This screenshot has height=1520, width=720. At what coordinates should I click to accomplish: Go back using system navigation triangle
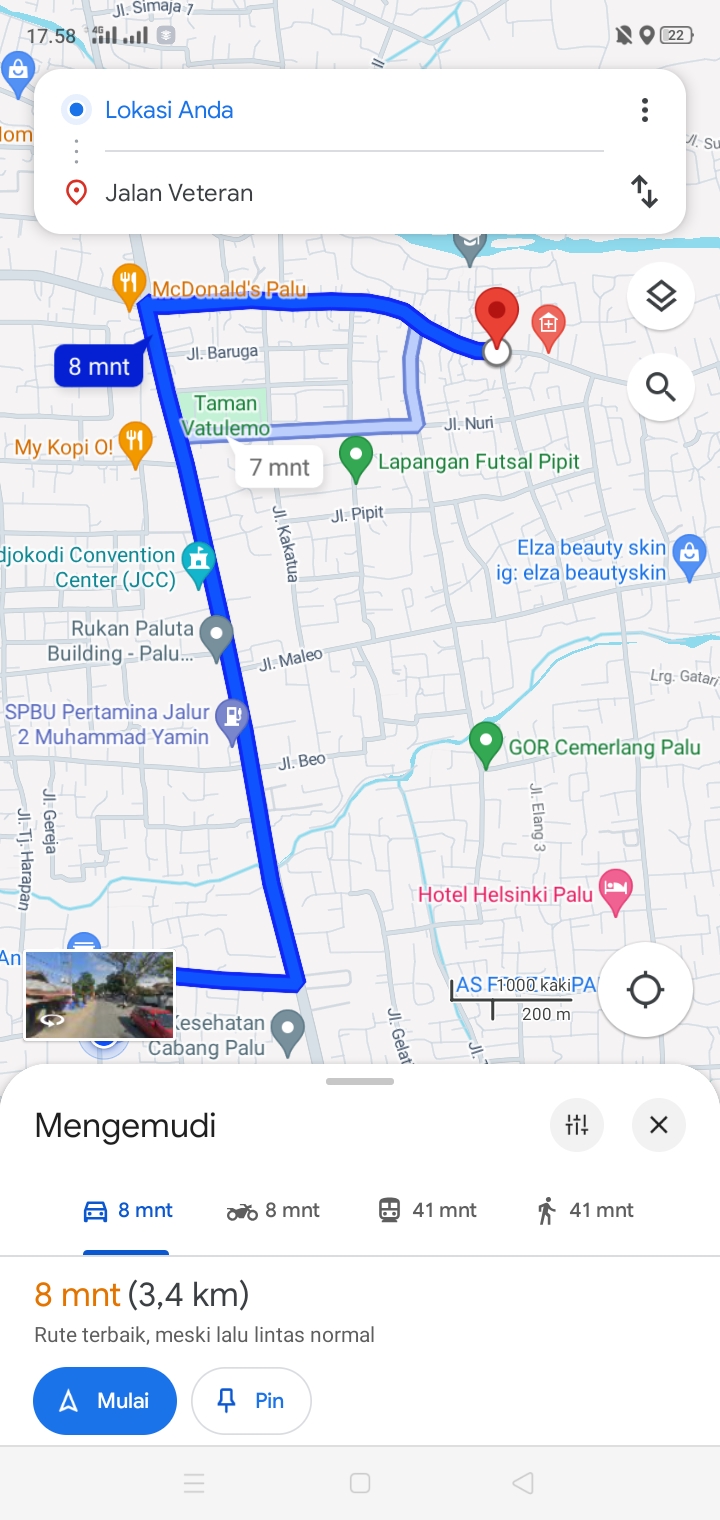tap(522, 1483)
